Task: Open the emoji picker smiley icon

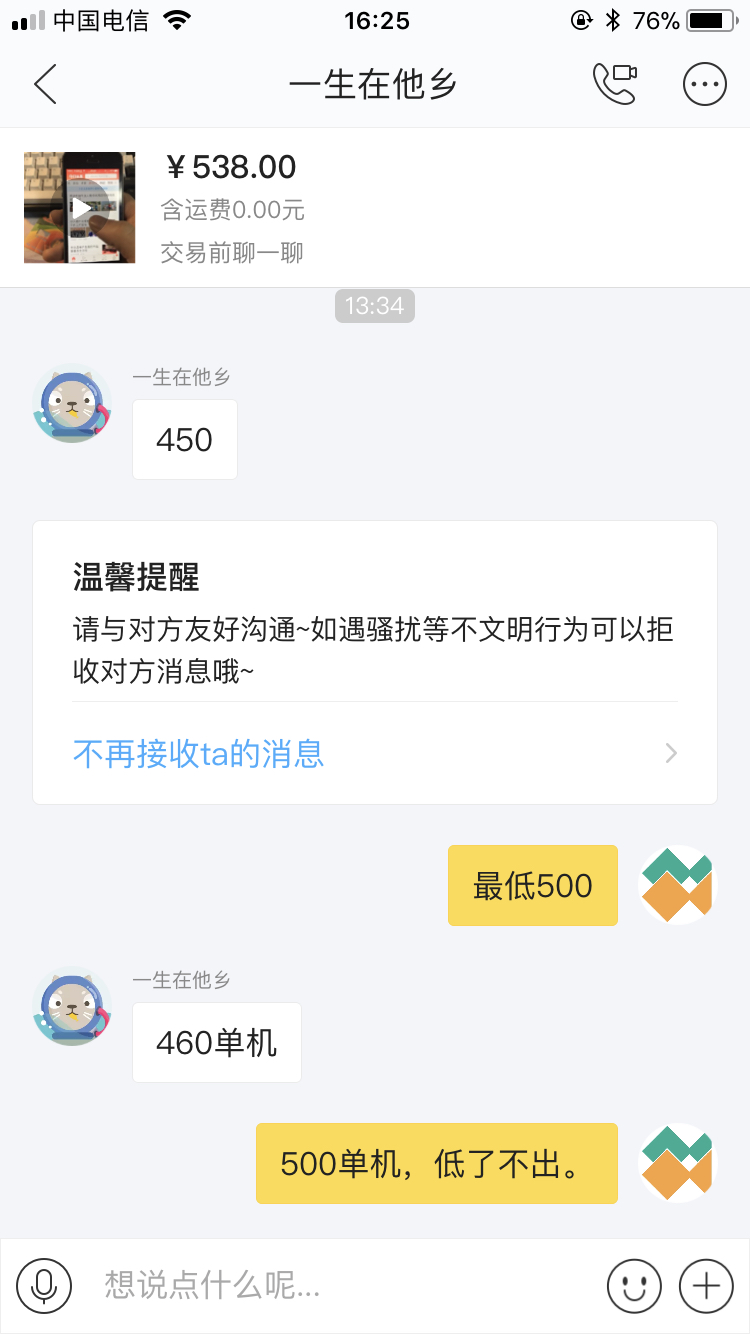Action: (634, 1286)
